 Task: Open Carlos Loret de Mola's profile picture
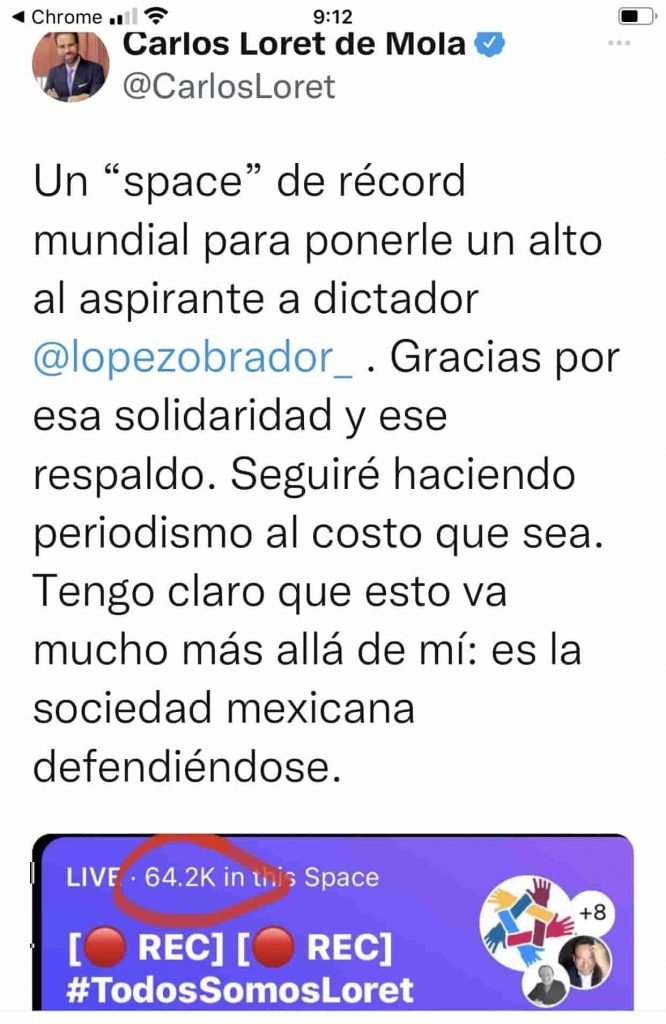click(69, 66)
